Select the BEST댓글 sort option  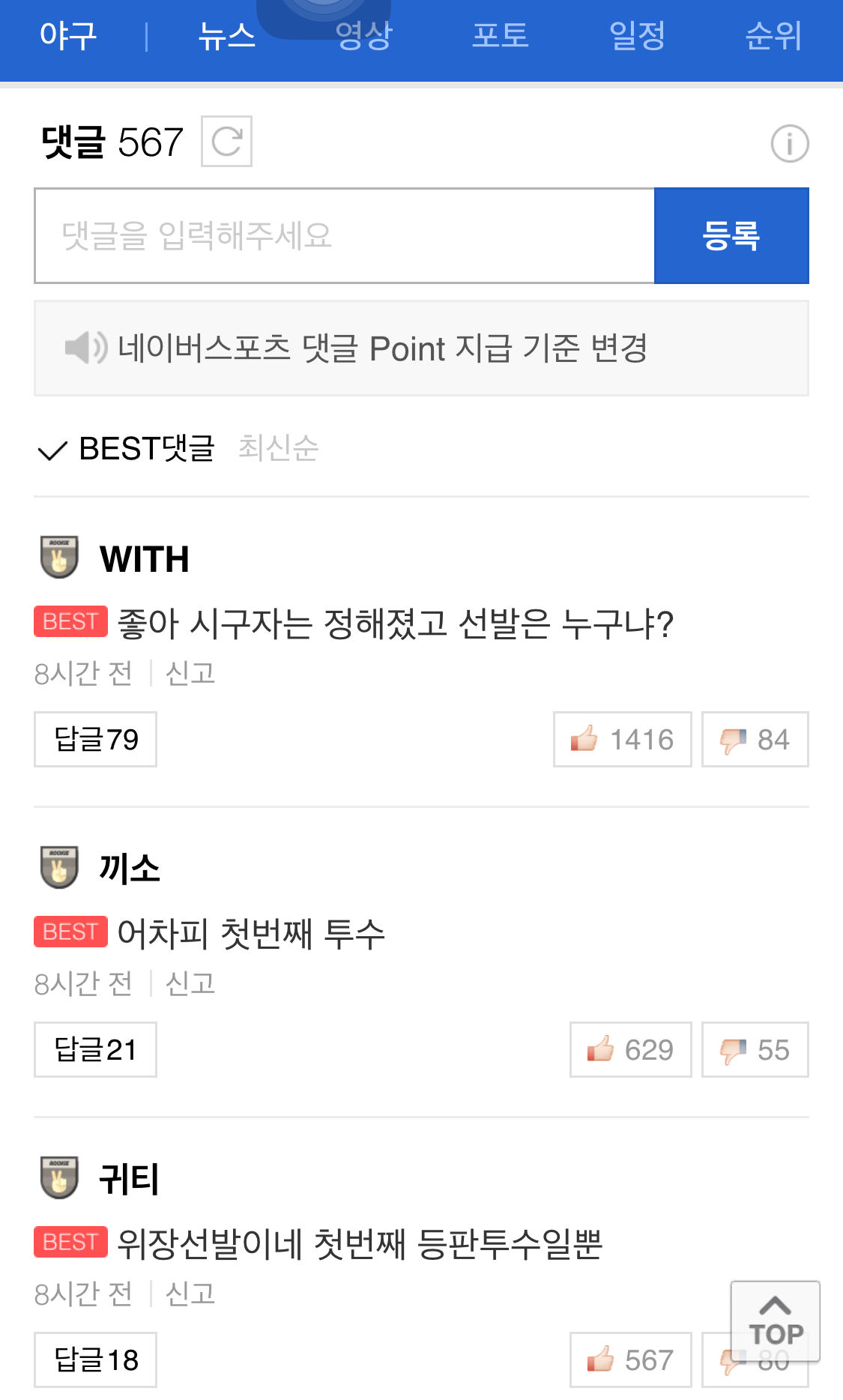tap(146, 449)
